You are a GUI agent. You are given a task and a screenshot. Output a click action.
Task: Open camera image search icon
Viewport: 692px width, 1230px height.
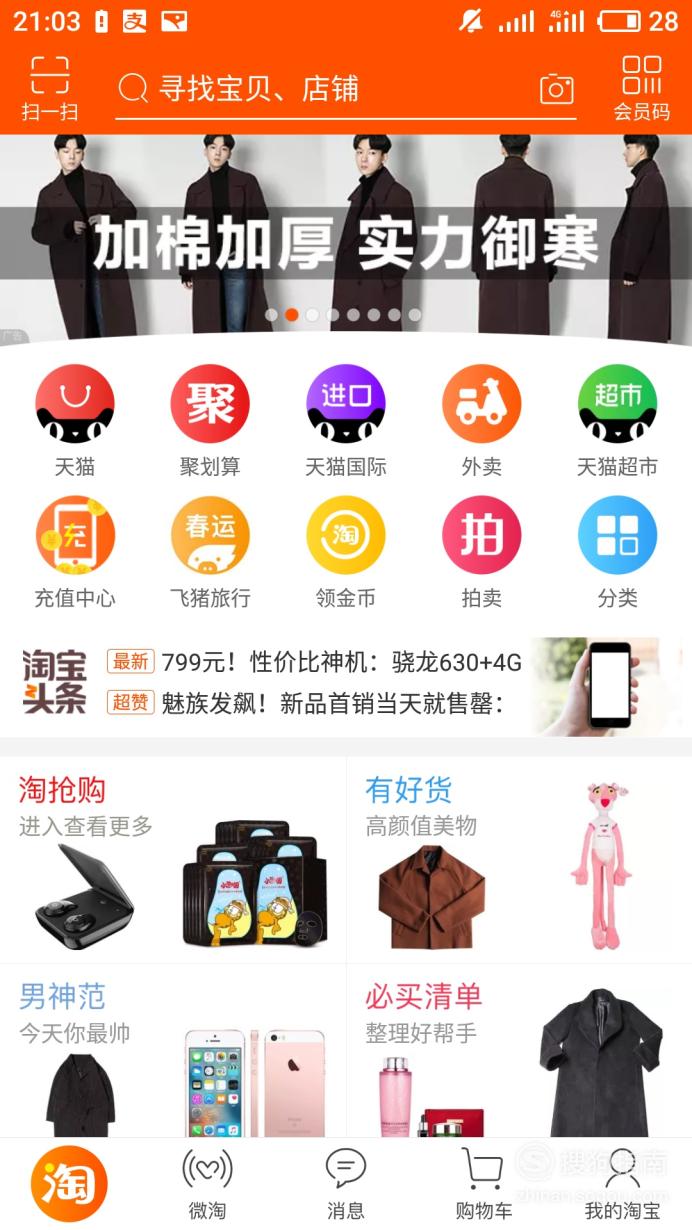click(x=556, y=89)
